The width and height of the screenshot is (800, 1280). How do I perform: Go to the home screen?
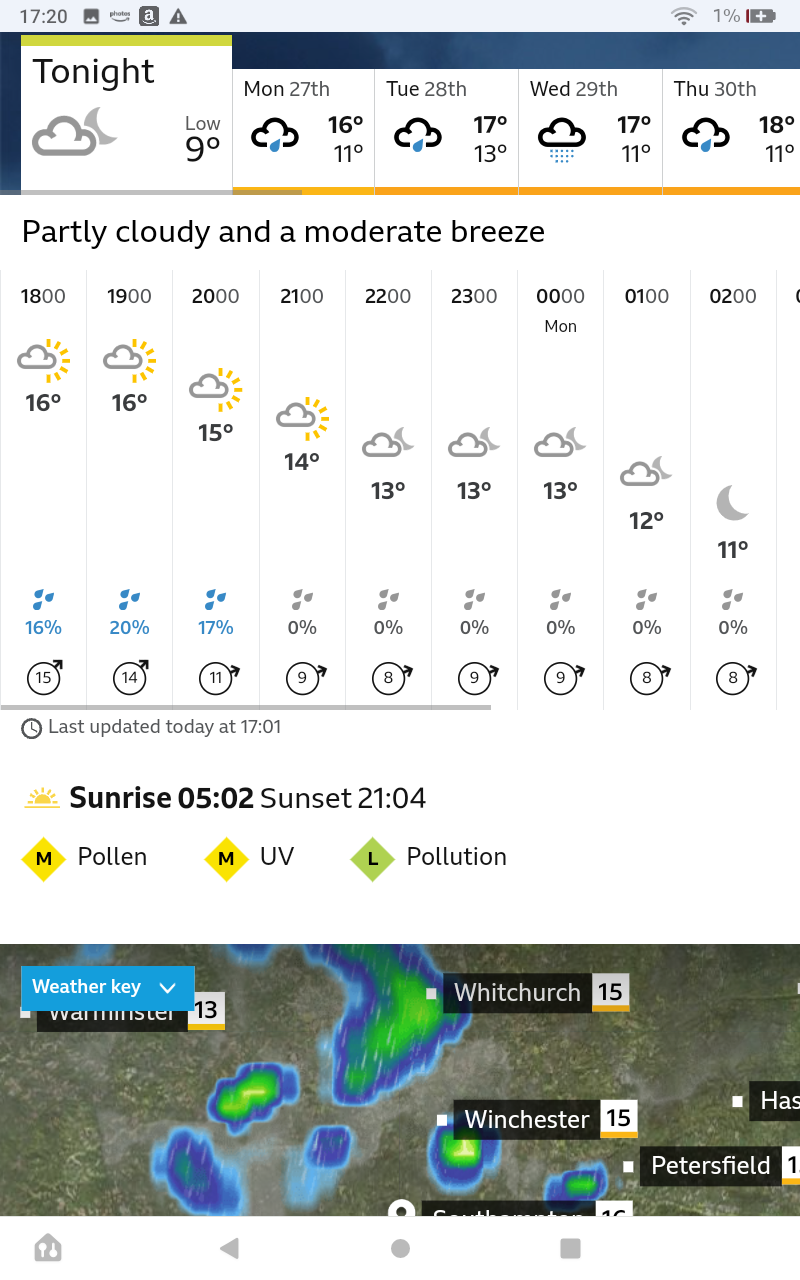[x=400, y=1247]
